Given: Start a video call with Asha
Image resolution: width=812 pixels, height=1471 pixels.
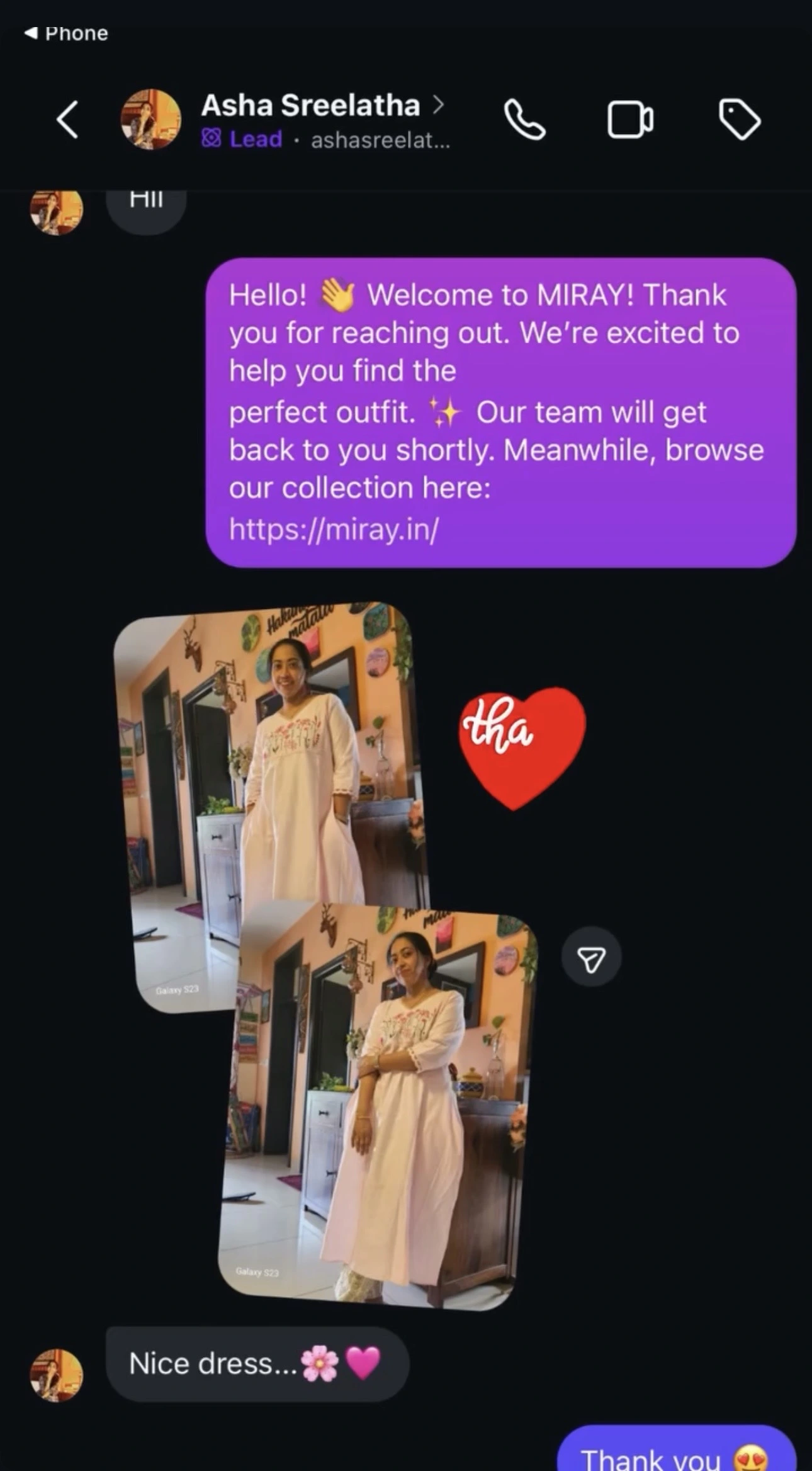Looking at the screenshot, I should [630, 120].
